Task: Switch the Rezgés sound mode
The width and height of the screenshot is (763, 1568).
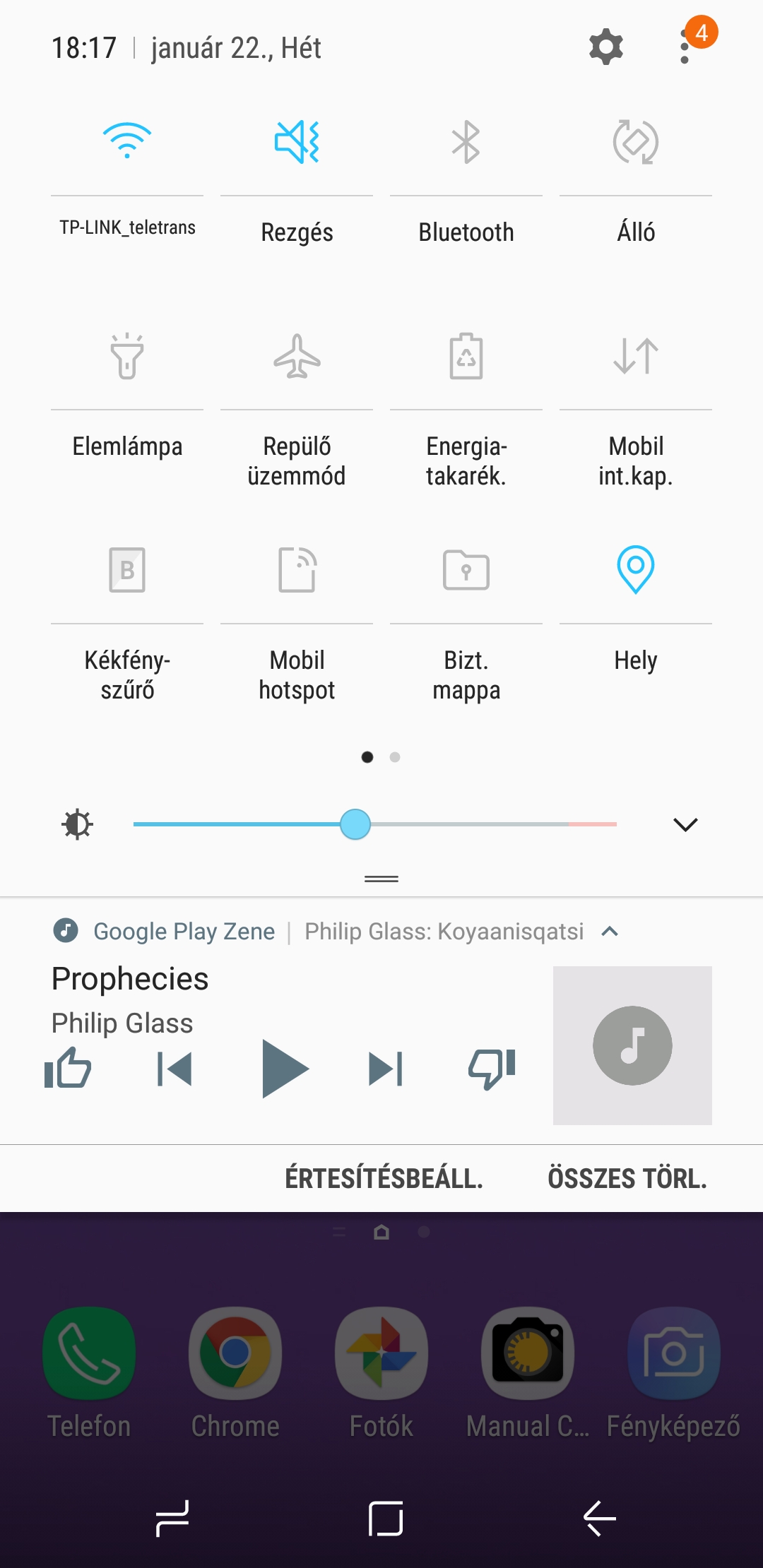Action: [297, 141]
